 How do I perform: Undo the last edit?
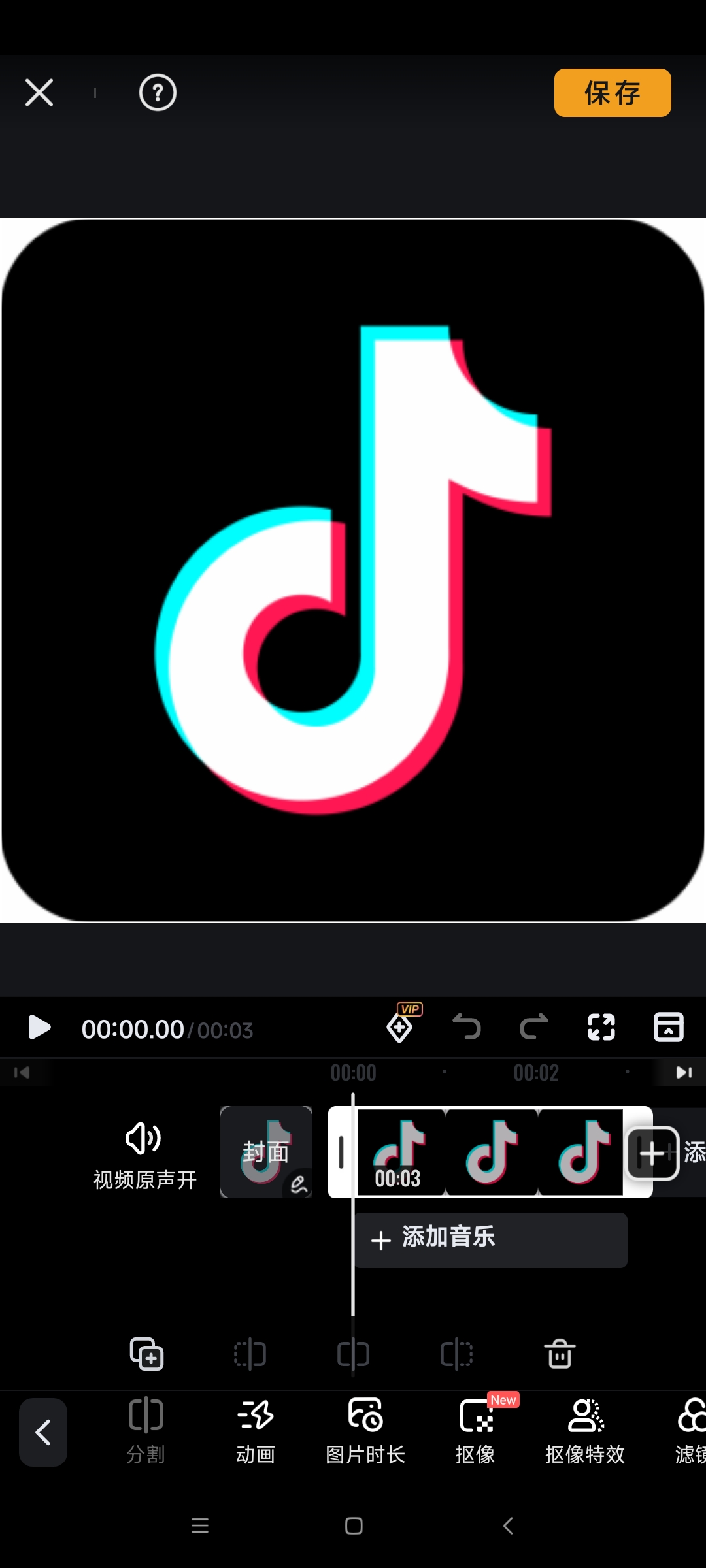(467, 1027)
